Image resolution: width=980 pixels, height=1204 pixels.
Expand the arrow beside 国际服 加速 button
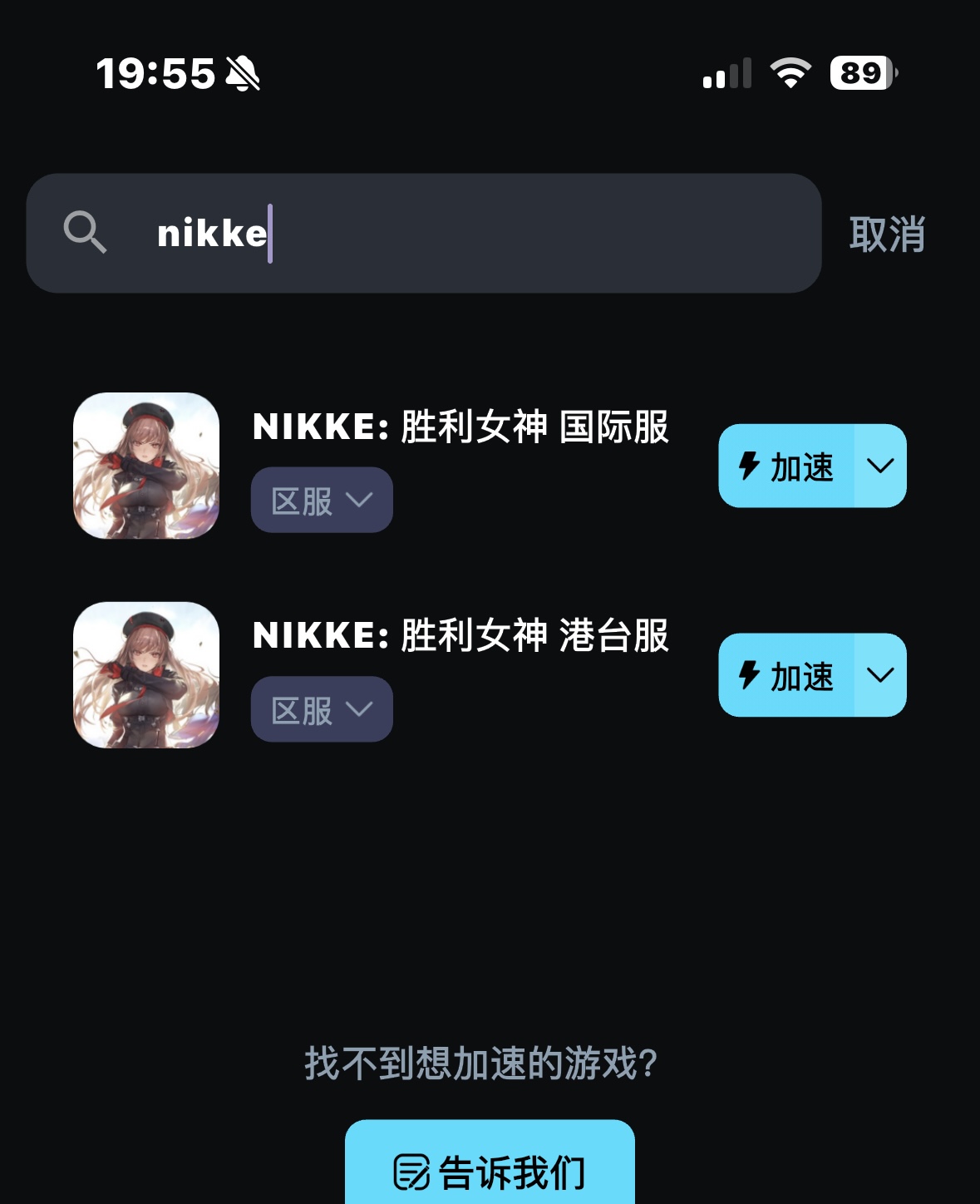point(880,466)
